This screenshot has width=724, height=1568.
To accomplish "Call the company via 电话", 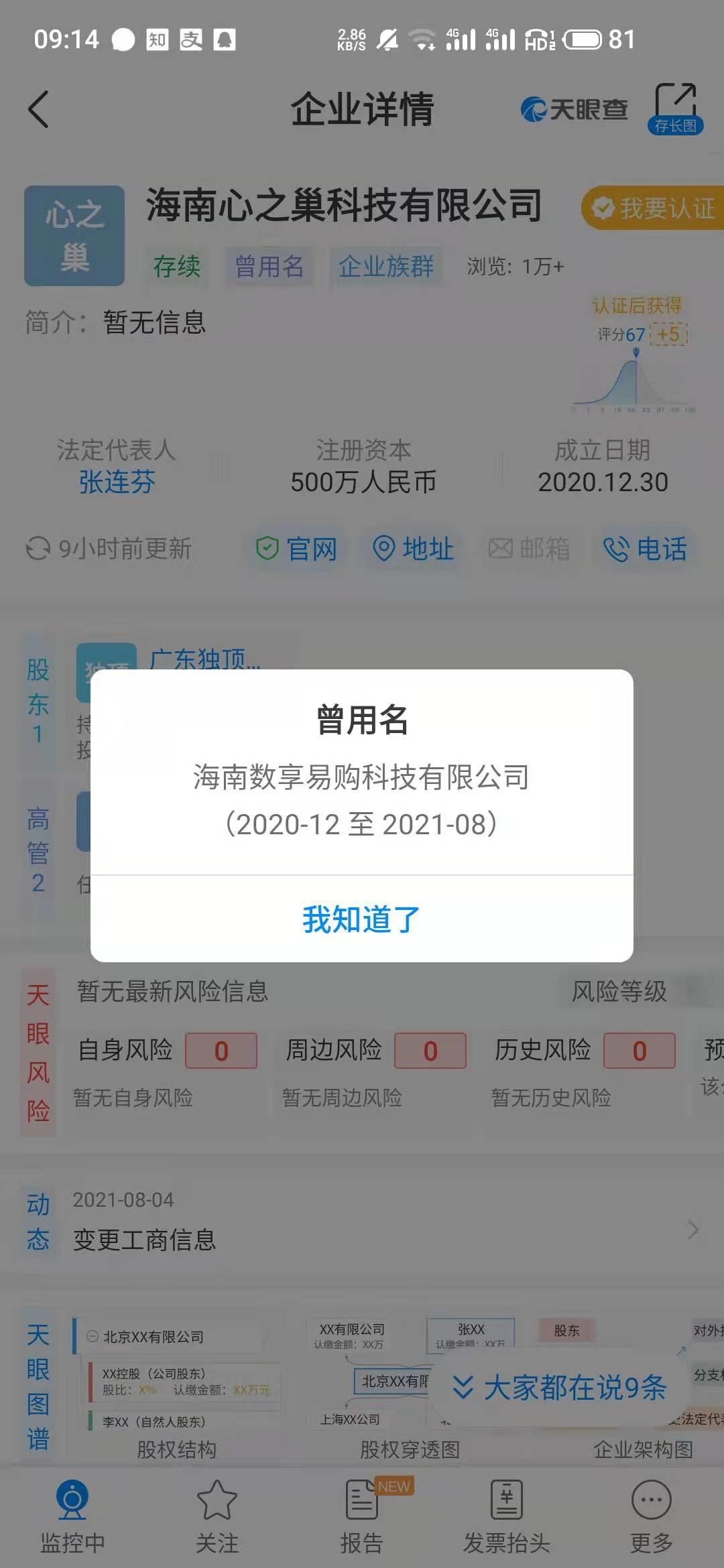I will [645, 549].
